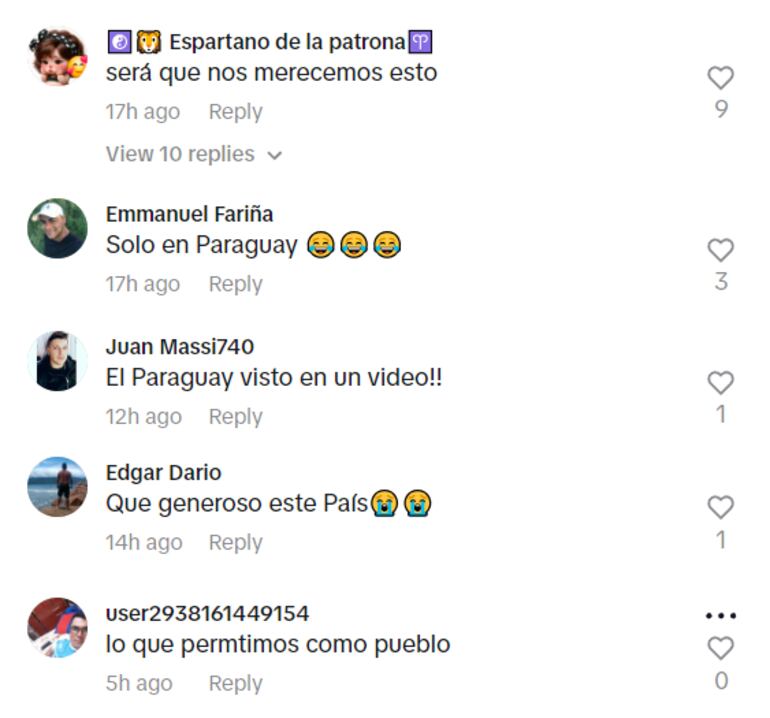
Task: Open Juan Massi740's profile name
Action: pos(179,347)
